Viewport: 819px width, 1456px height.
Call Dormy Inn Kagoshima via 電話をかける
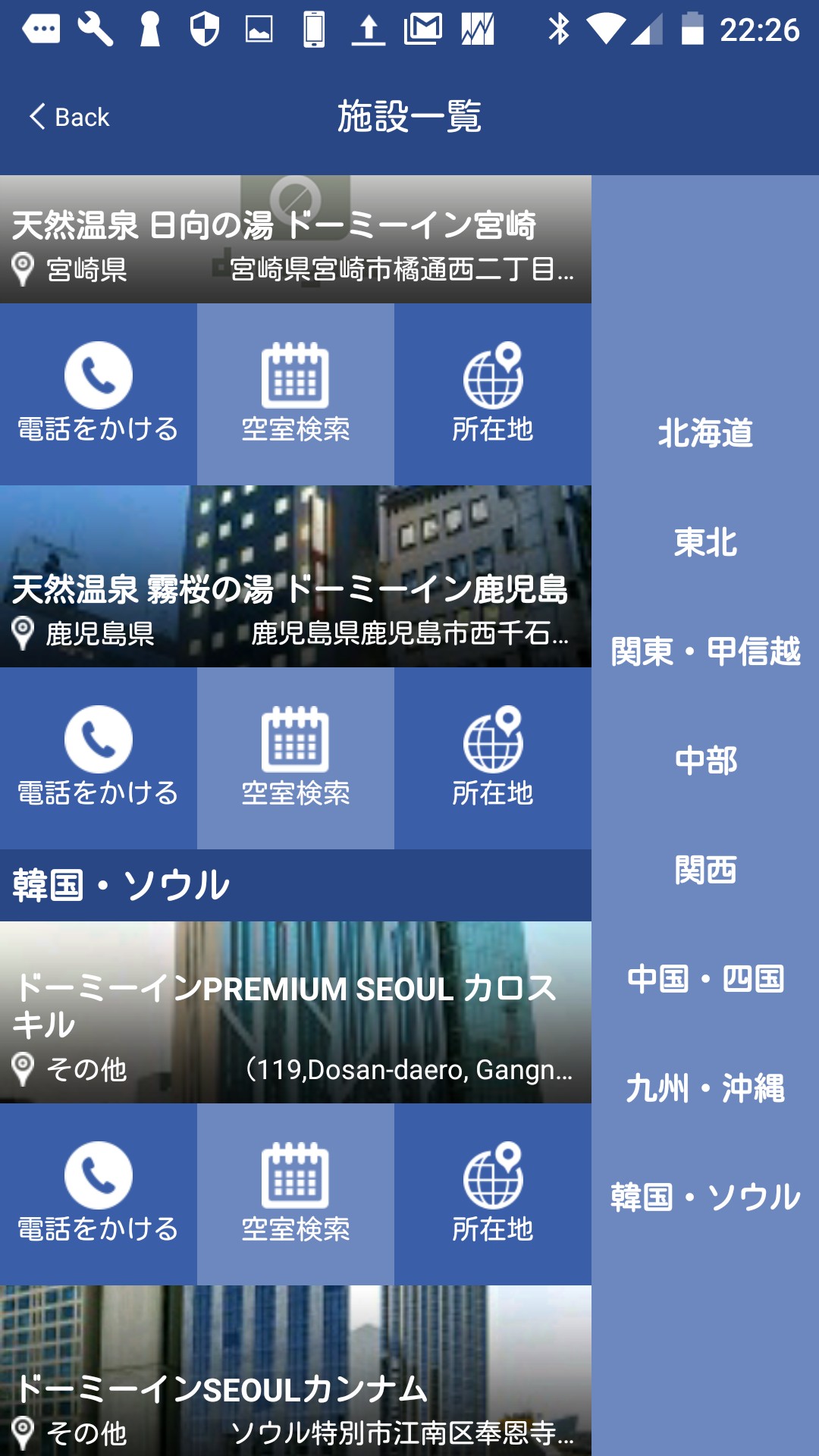pos(98,758)
